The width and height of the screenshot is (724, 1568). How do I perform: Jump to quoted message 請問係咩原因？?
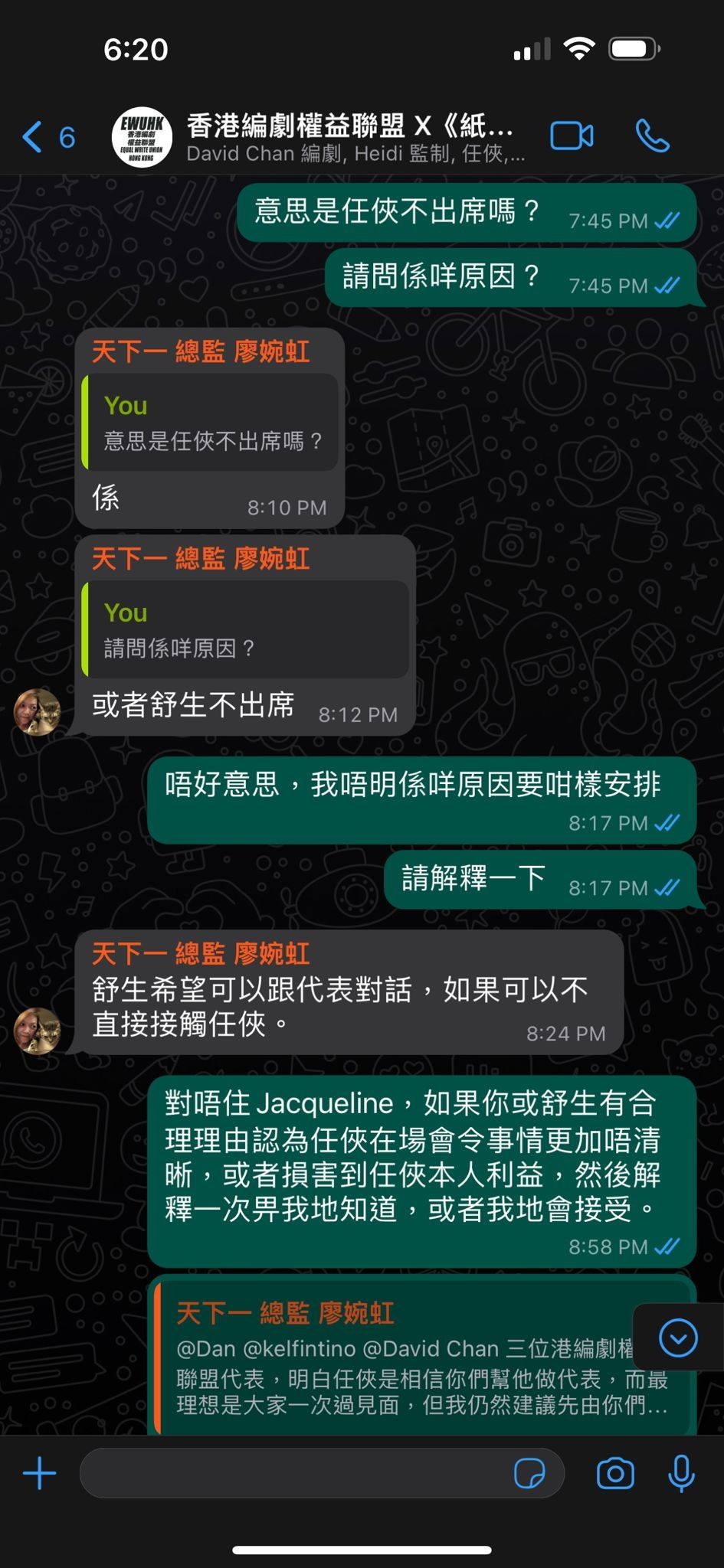tap(247, 630)
